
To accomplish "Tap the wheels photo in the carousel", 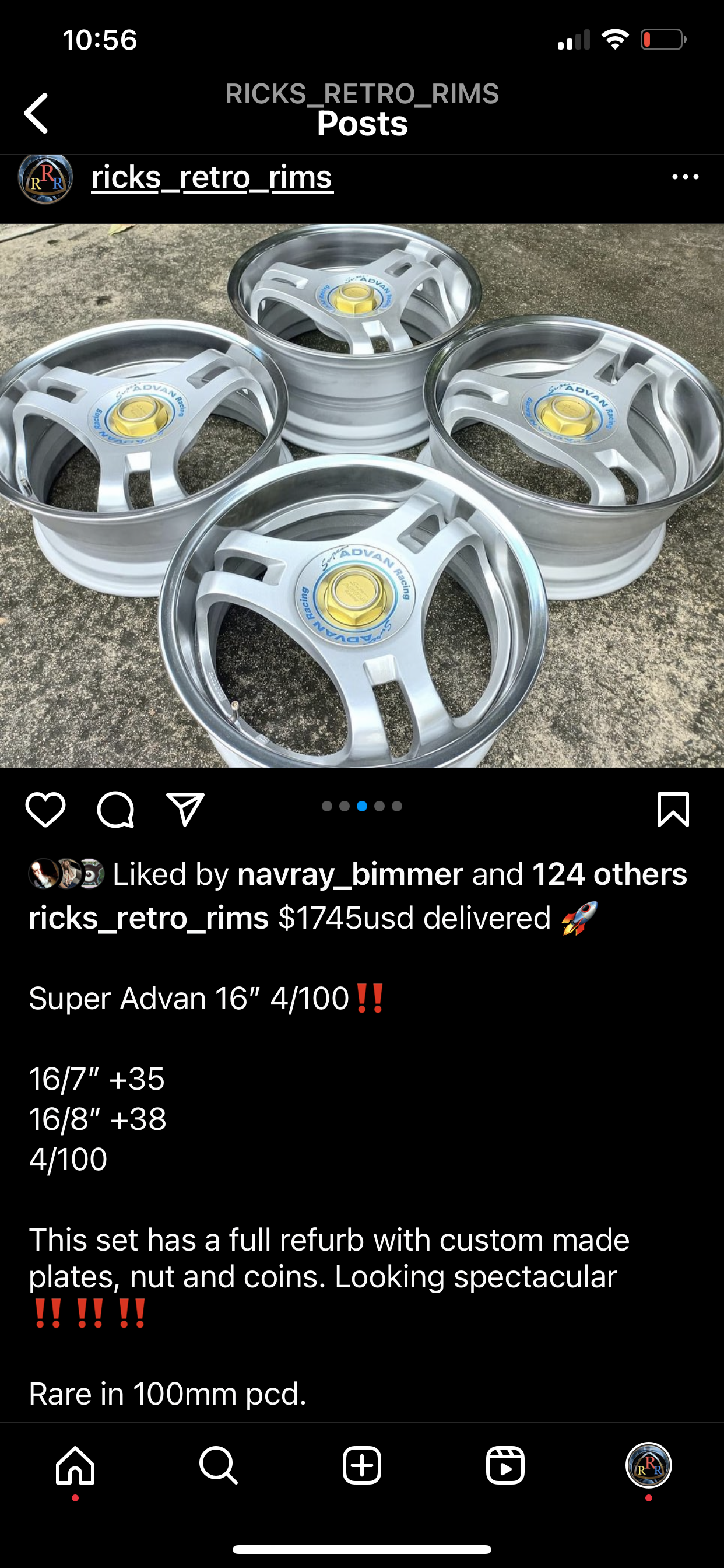I will click(362, 495).
